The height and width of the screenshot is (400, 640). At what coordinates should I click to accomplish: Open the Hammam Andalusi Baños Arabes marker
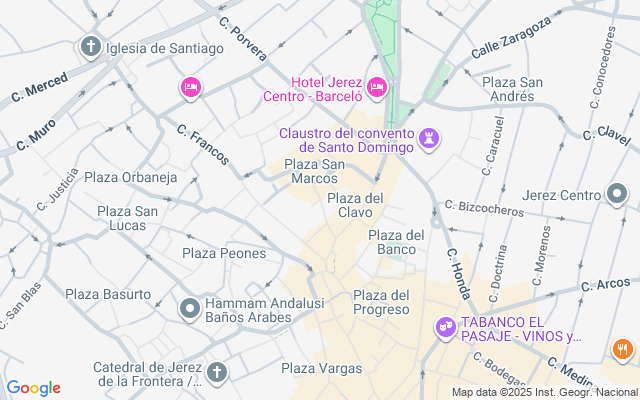click(x=190, y=310)
